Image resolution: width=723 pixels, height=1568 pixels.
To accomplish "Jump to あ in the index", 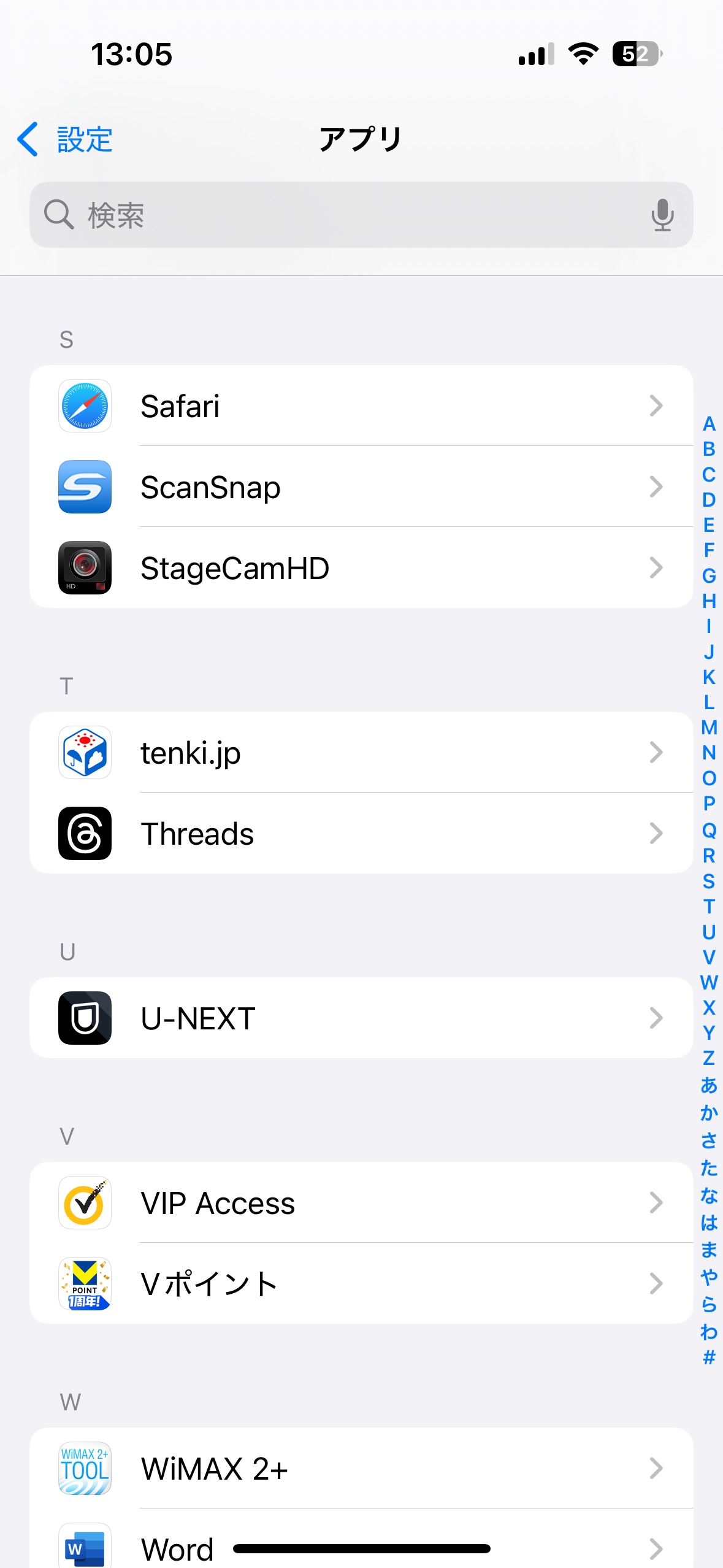I will coord(709,1085).
